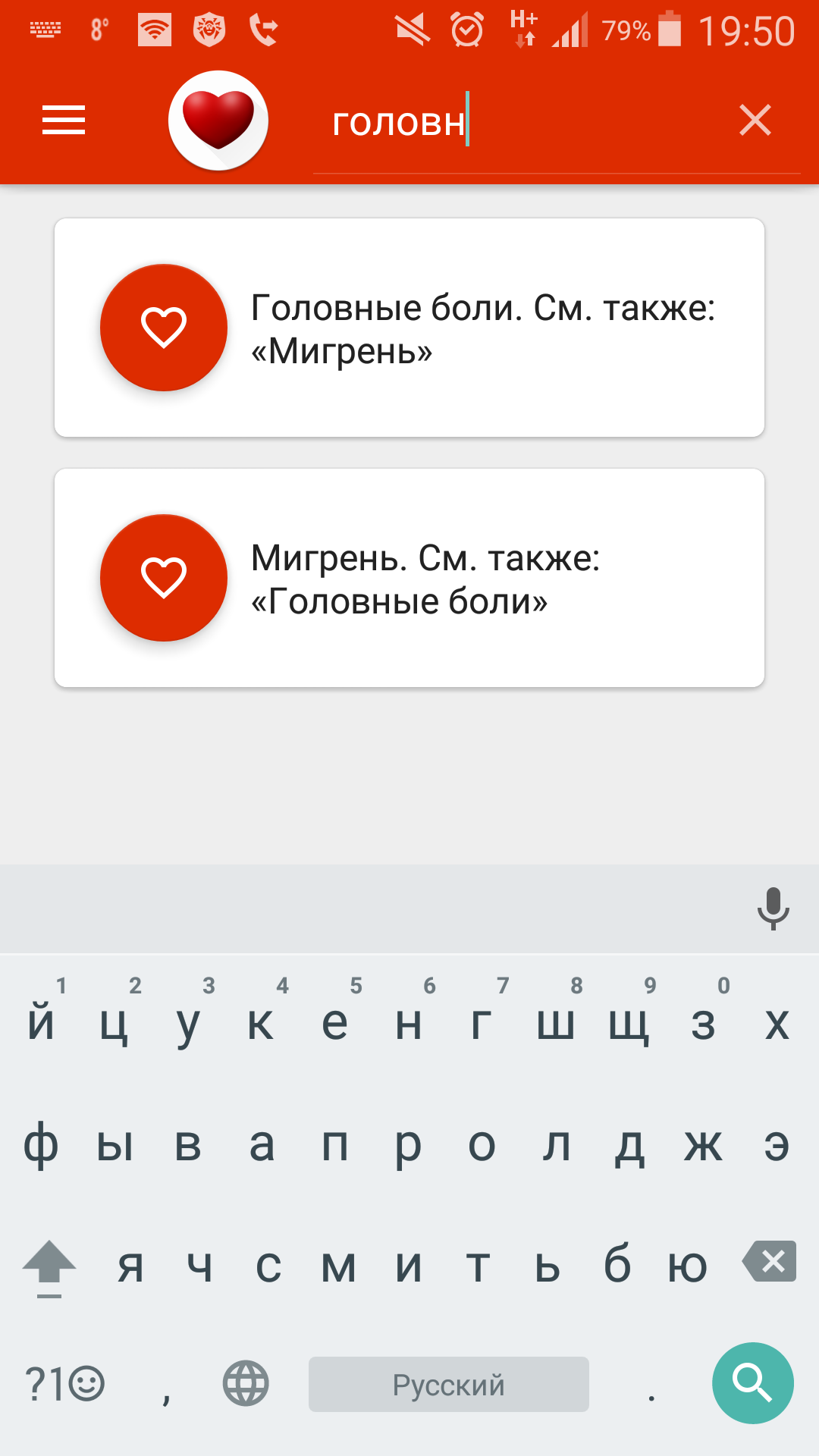
Task: Favorite the «Мигрень» entry heart button
Action: (x=164, y=578)
